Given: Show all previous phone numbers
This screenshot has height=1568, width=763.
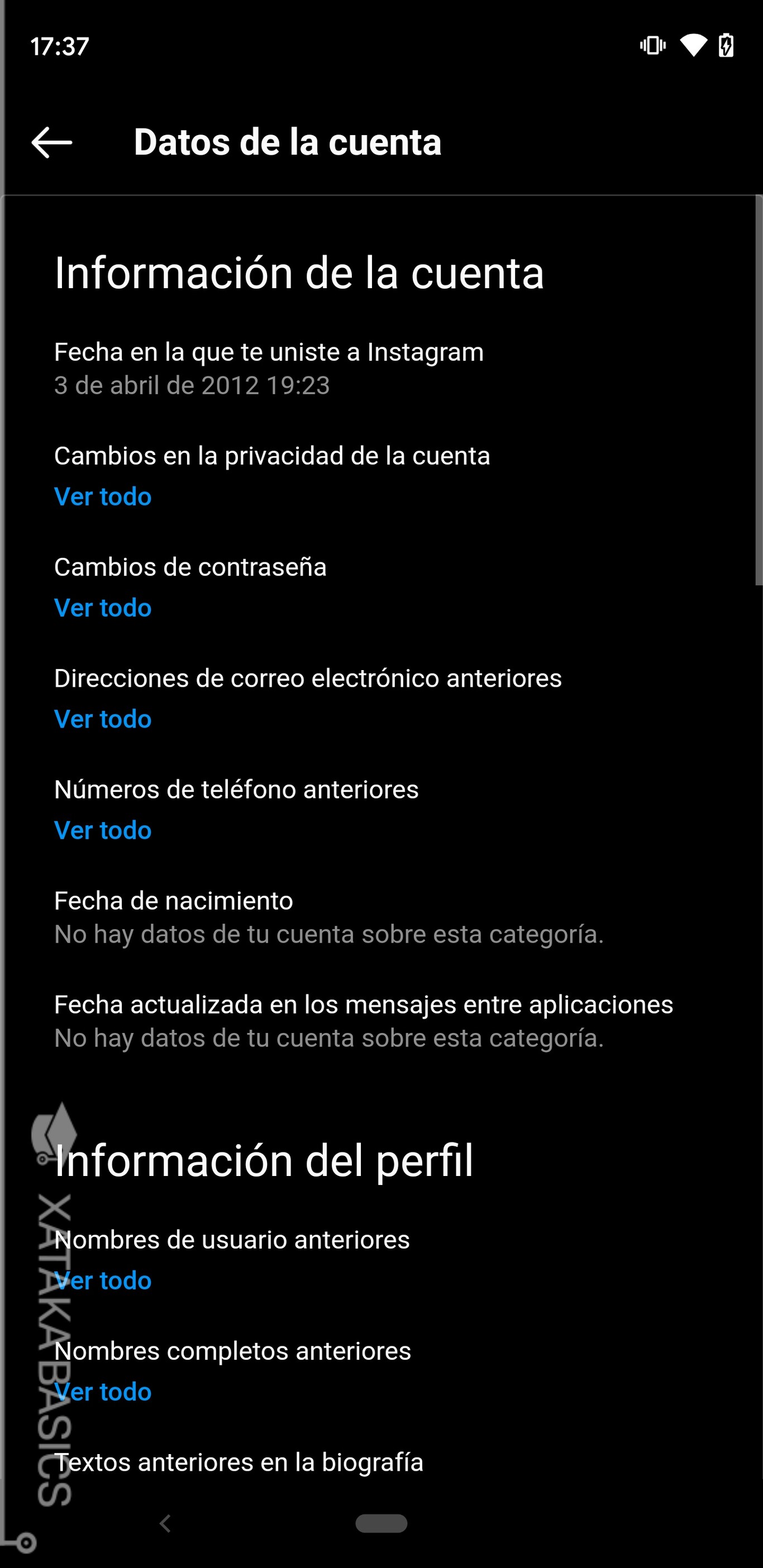Looking at the screenshot, I should (103, 830).
